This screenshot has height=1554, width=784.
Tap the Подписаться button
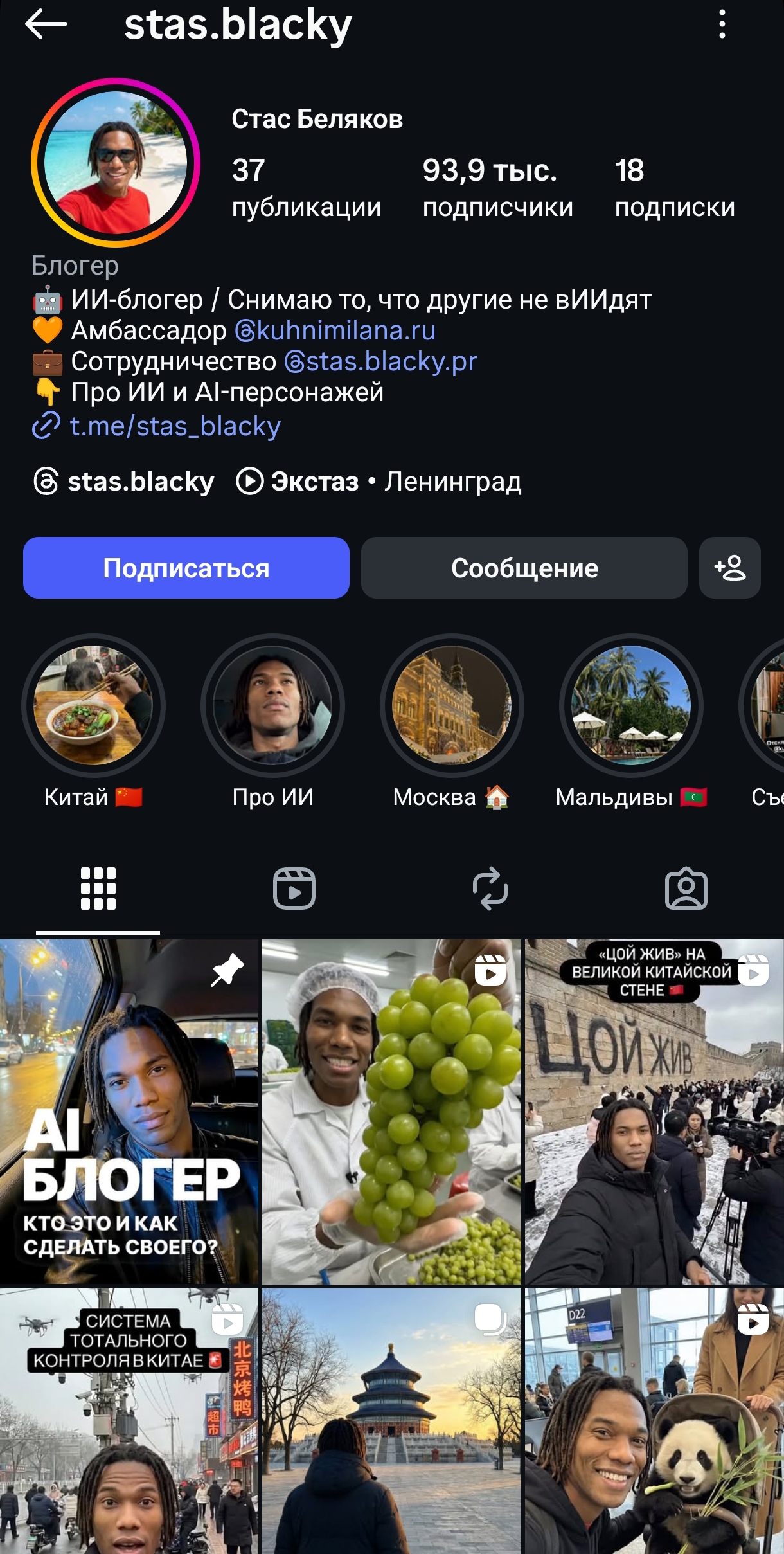pos(187,568)
